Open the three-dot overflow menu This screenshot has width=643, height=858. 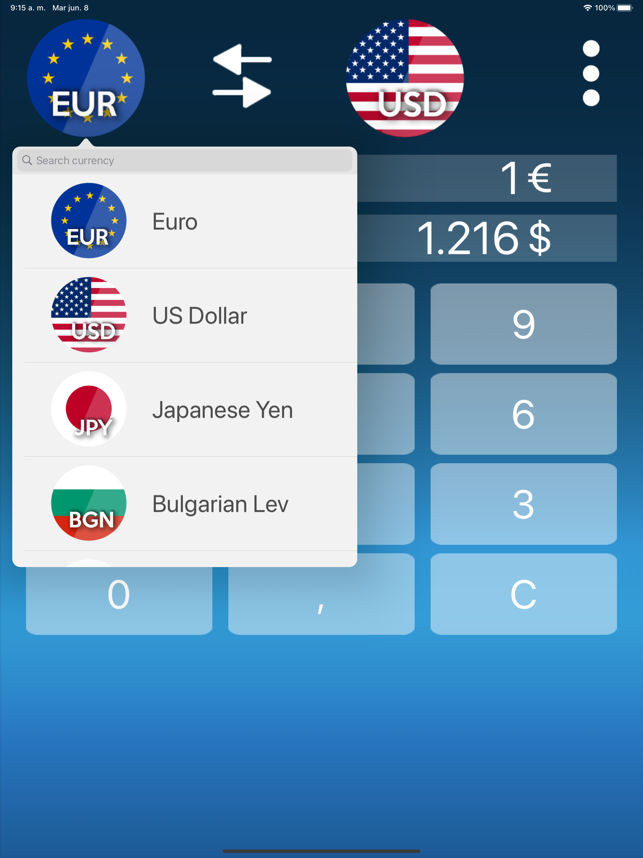(591, 74)
